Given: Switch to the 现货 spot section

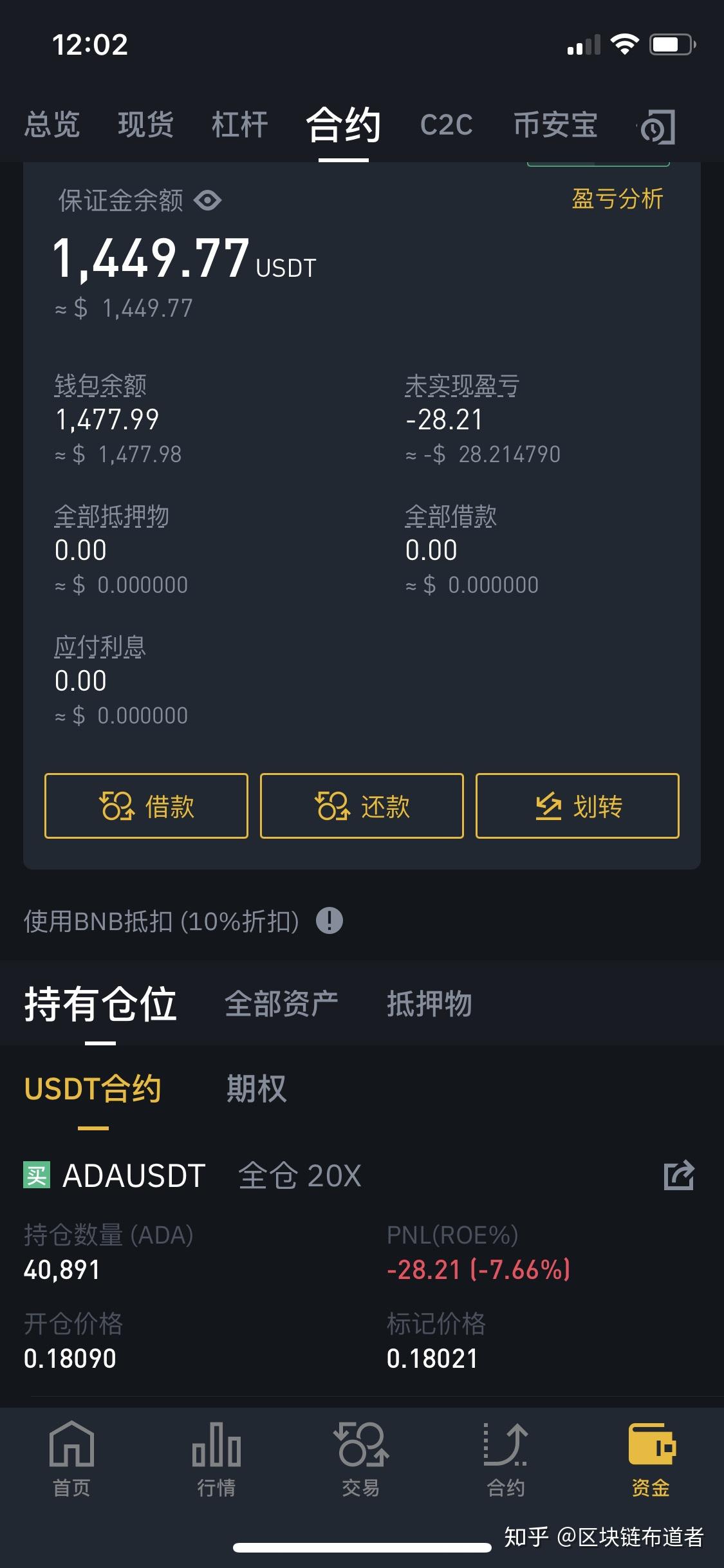Looking at the screenshot, I should 145,125.
